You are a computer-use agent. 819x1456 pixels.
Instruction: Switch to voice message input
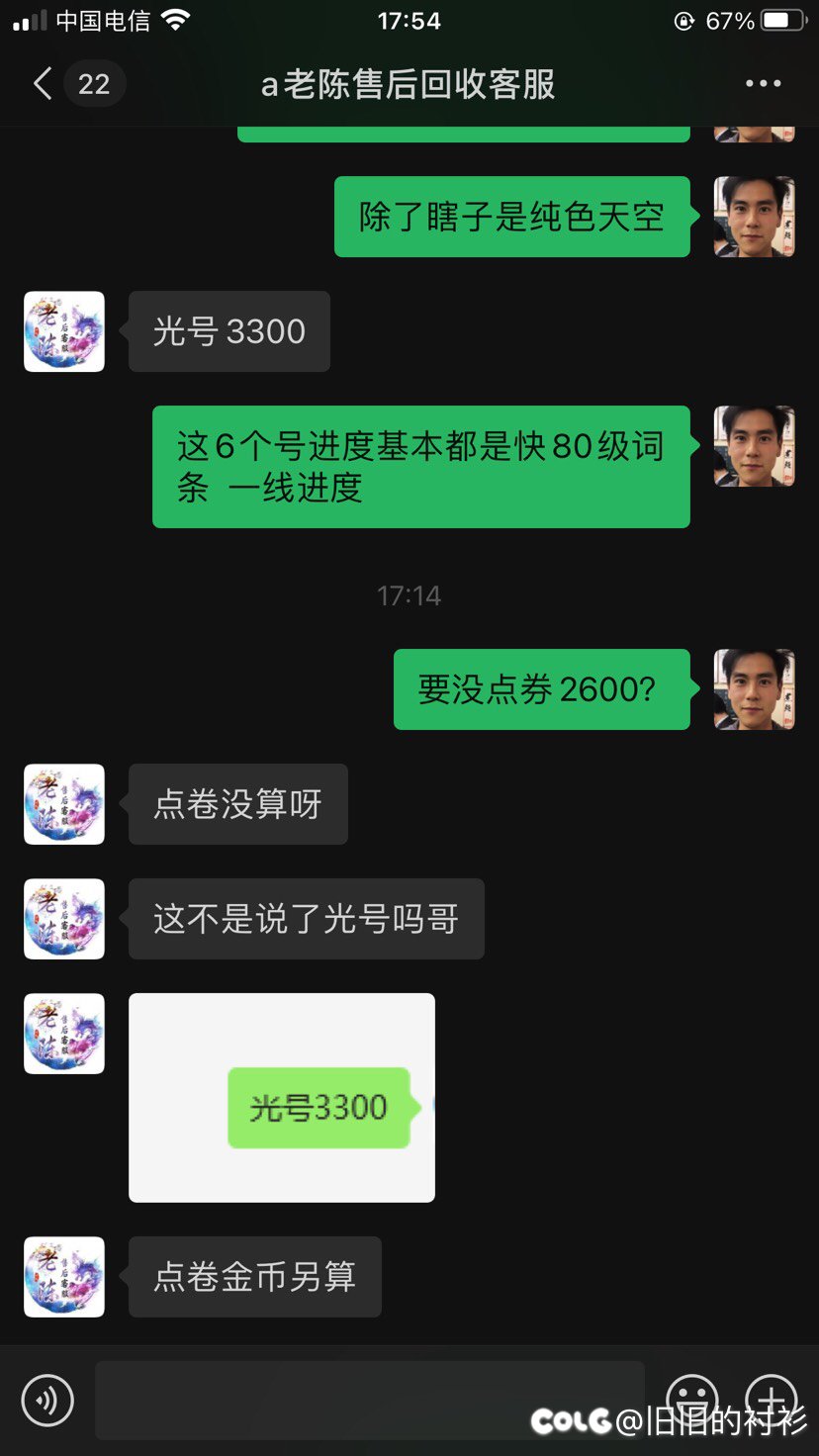(47, 1400)
